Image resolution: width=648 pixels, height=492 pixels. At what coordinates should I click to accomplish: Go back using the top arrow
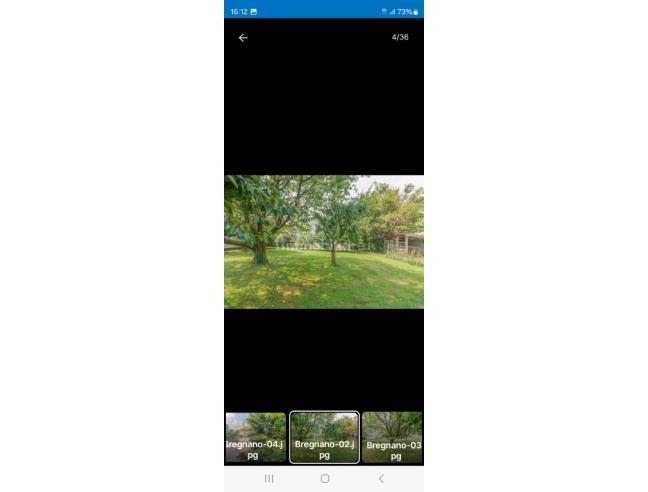[243, 38]
